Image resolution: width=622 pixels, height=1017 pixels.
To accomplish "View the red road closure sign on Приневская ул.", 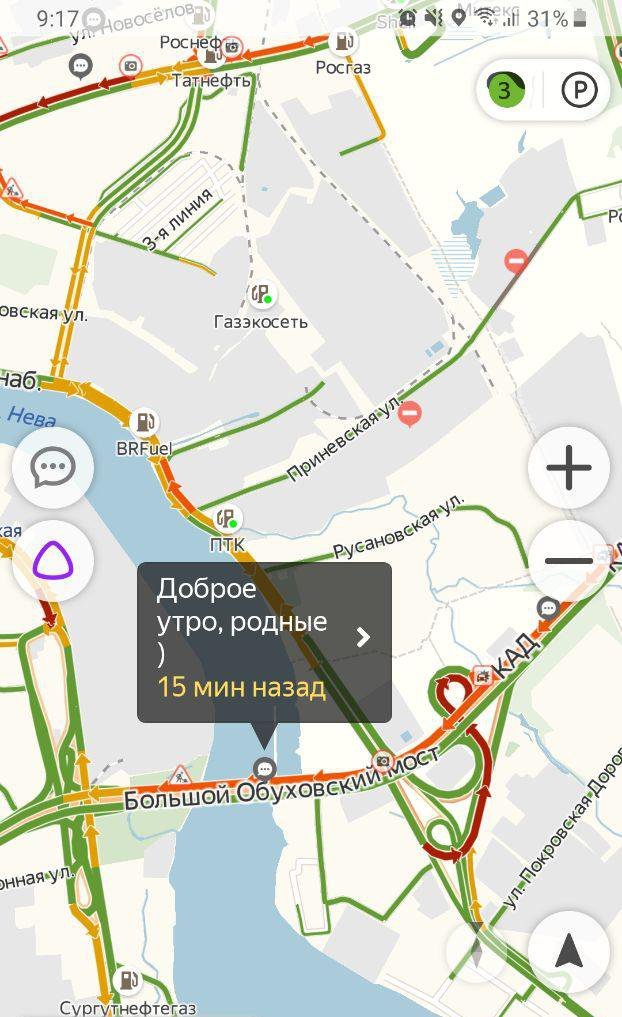I will (x=410, y=412).
